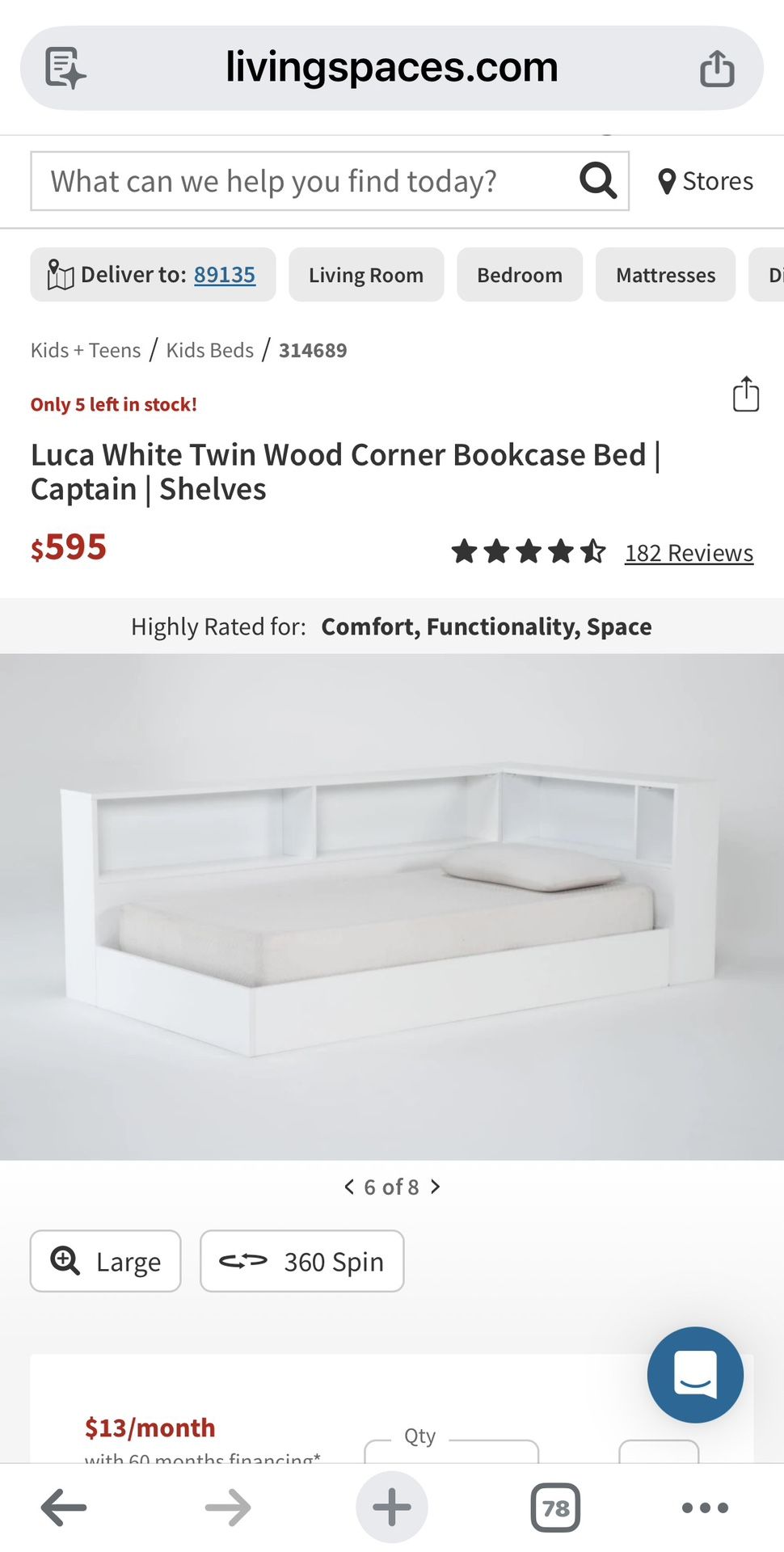Screen dimensions: 784x1552
Task: Tap the livingspaces.com address field
Action: [x=392, y=68]
